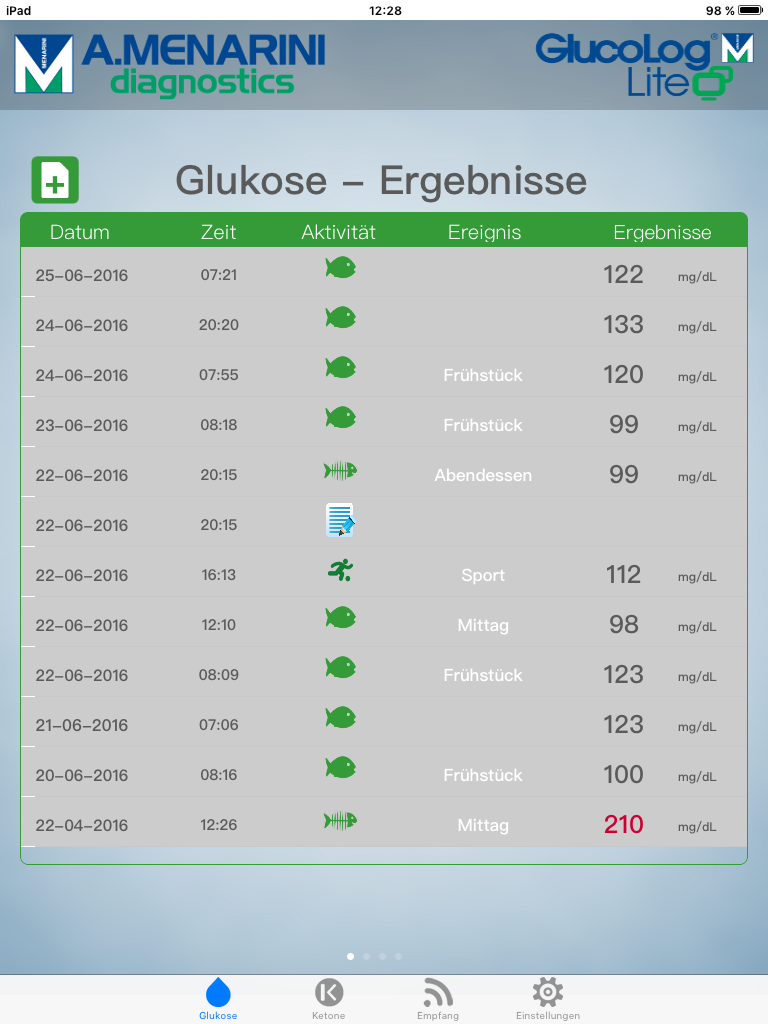Open the 24-06-2016 20:20 entry
This screenshot has height=1024, width=768.
[384, 324]
